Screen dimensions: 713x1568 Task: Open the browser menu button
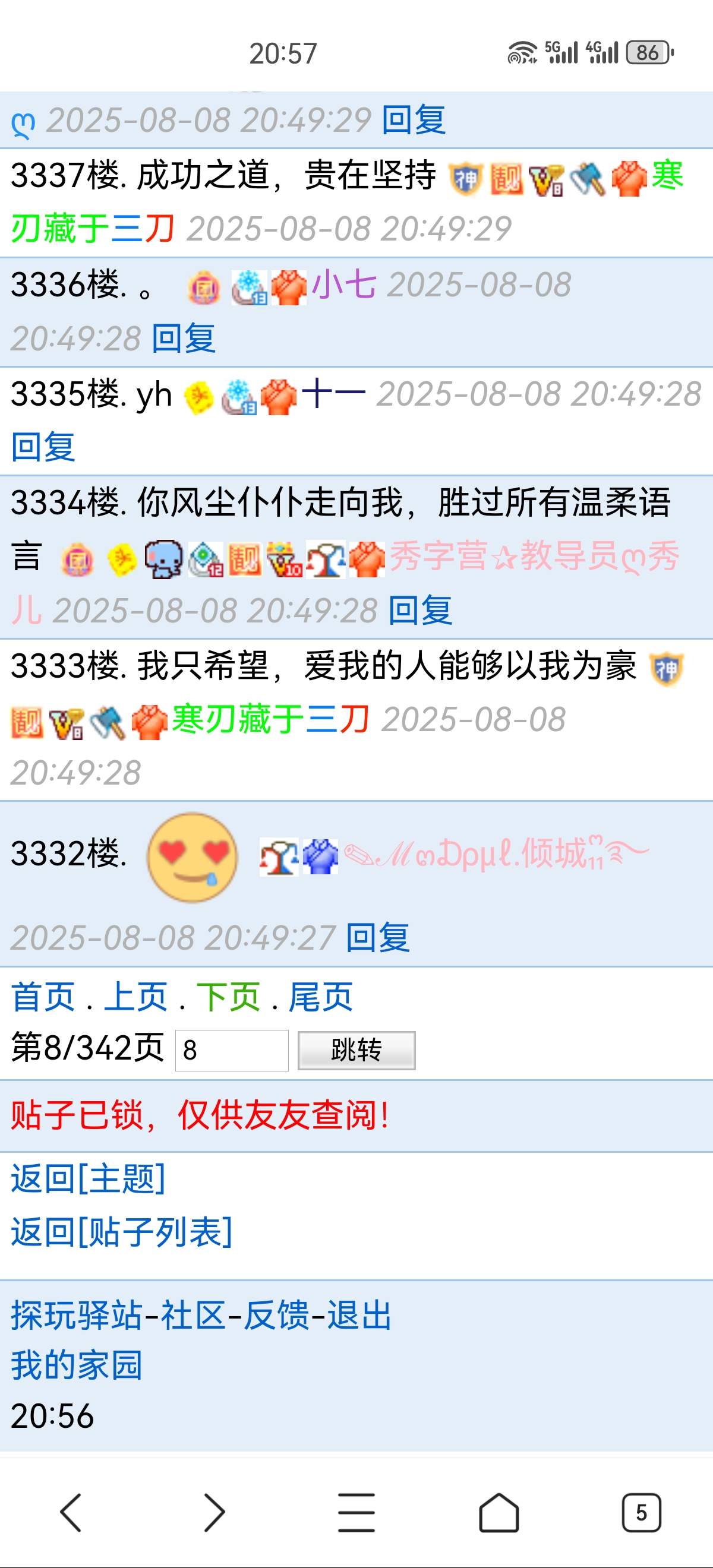(356, 1513)
